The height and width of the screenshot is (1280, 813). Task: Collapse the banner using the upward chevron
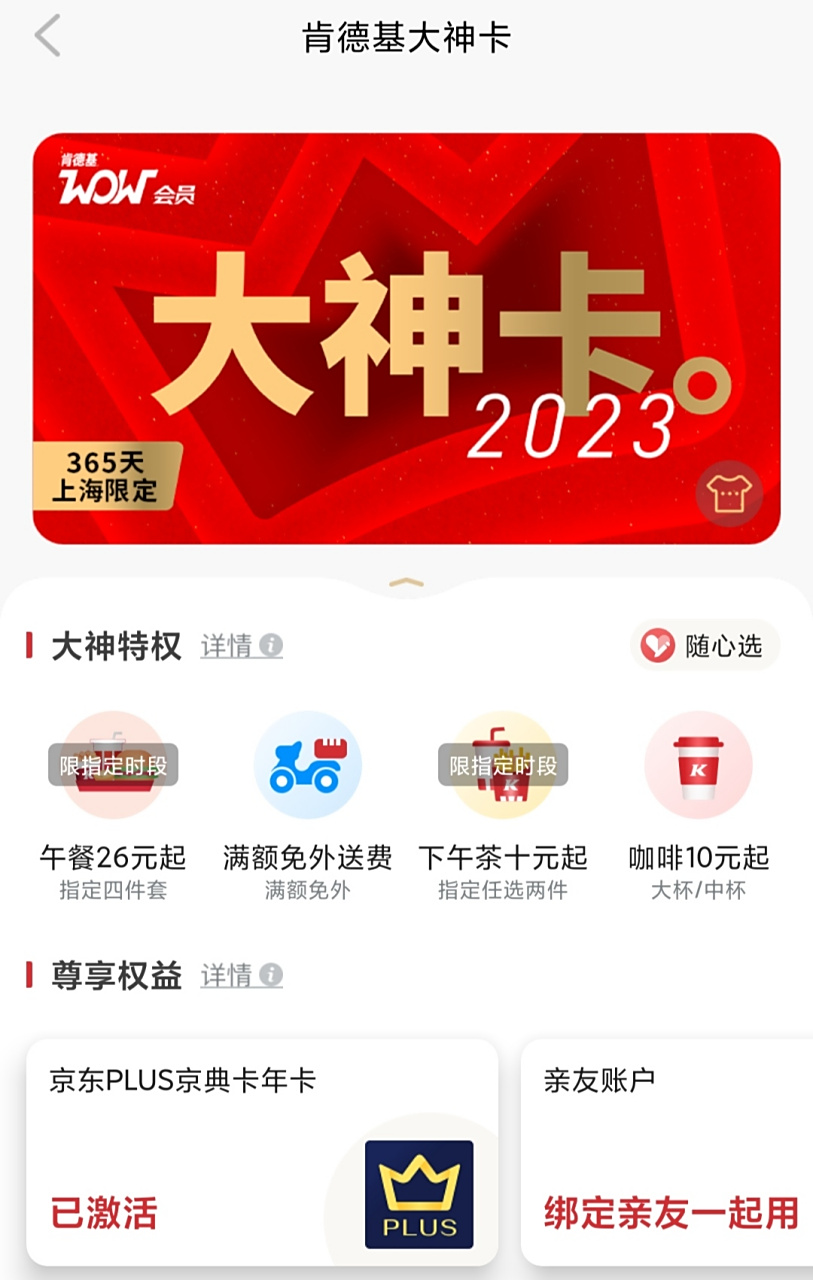[406, 582]
